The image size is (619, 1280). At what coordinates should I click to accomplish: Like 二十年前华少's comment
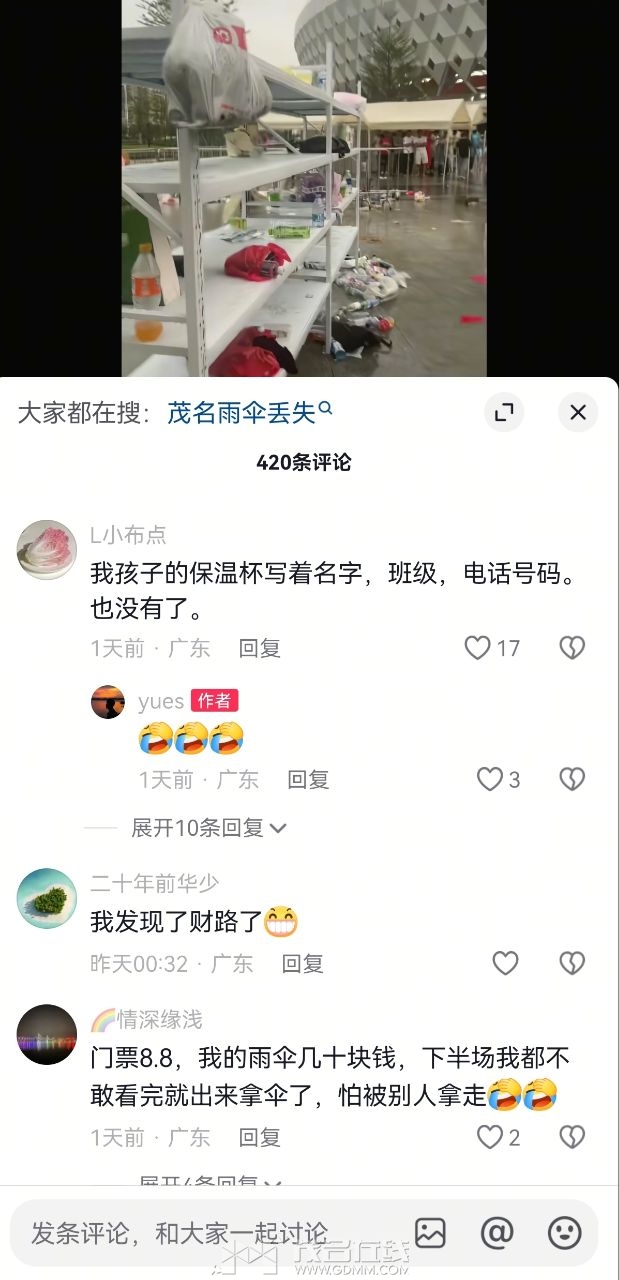pos(506,963)
